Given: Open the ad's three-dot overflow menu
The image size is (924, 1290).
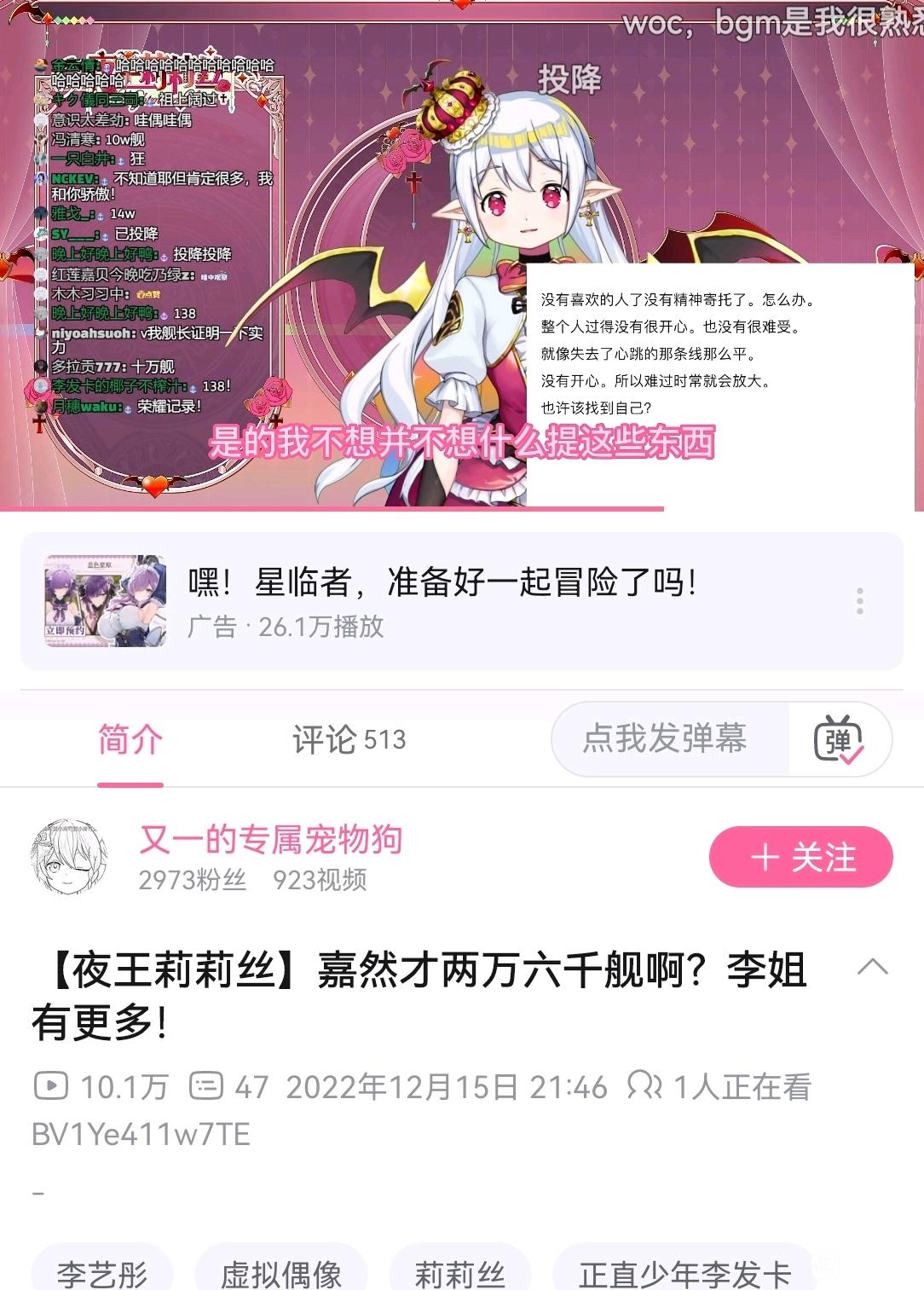Looking at the screenshot, I should [x=859, y=601].
